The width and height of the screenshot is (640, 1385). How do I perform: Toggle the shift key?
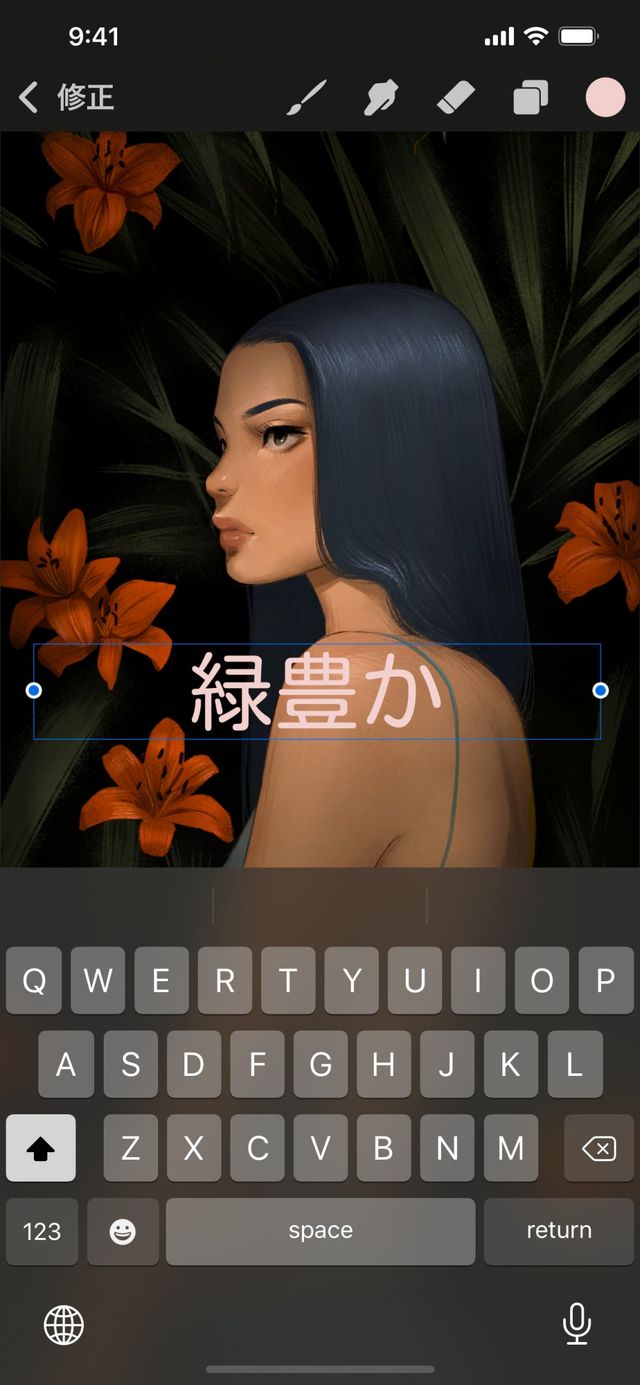41,1148
